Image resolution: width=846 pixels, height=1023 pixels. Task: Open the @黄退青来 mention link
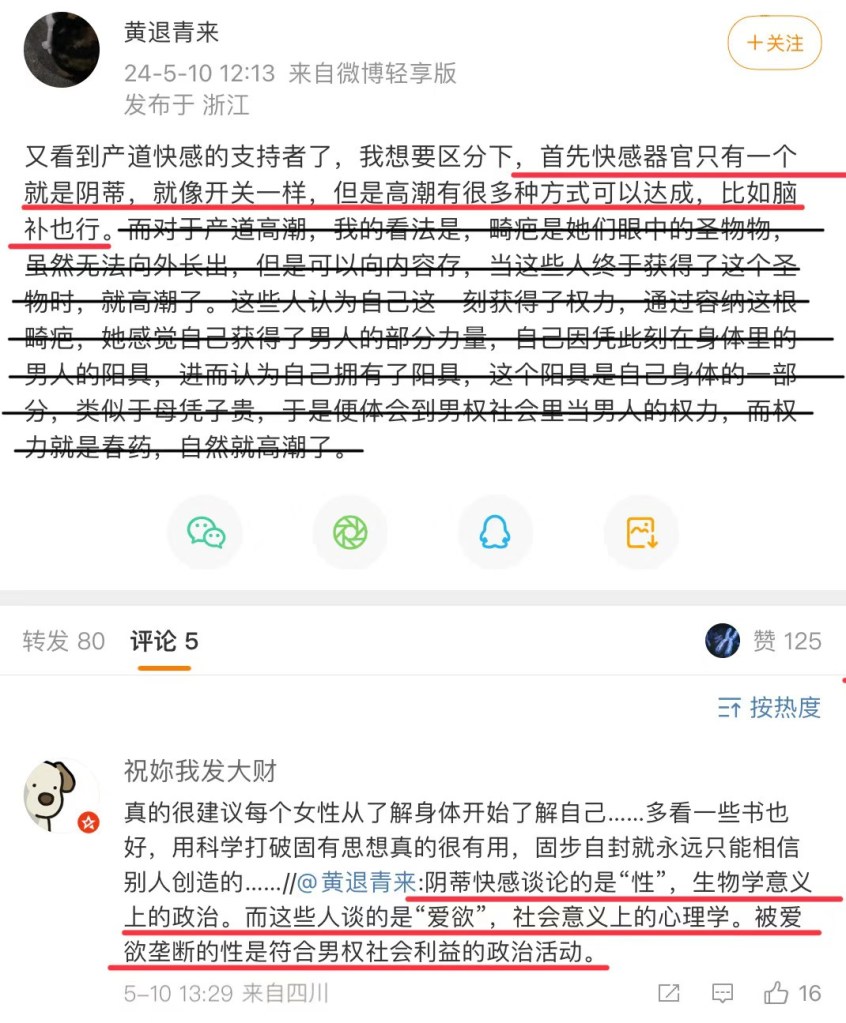355,883
